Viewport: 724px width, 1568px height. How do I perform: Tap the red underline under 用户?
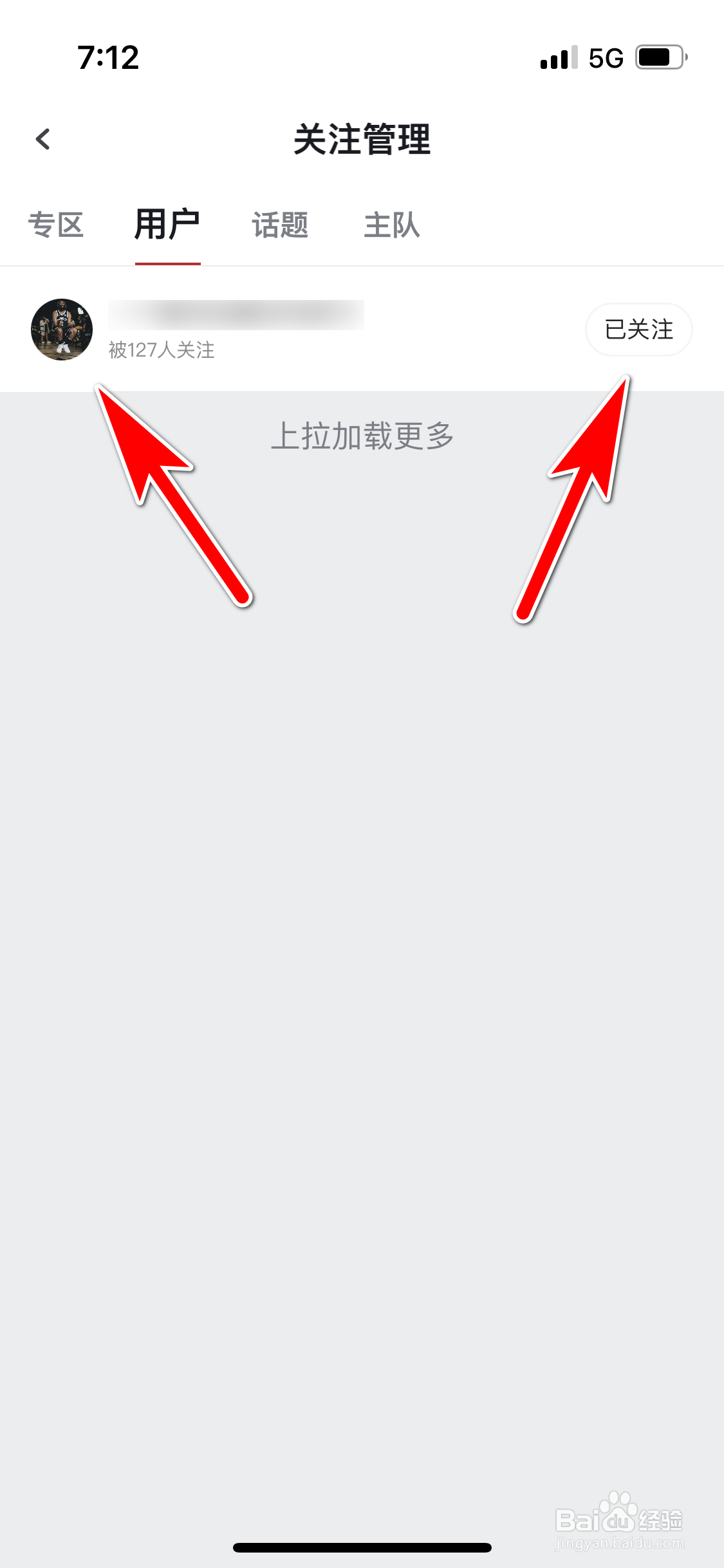(169, 262)
